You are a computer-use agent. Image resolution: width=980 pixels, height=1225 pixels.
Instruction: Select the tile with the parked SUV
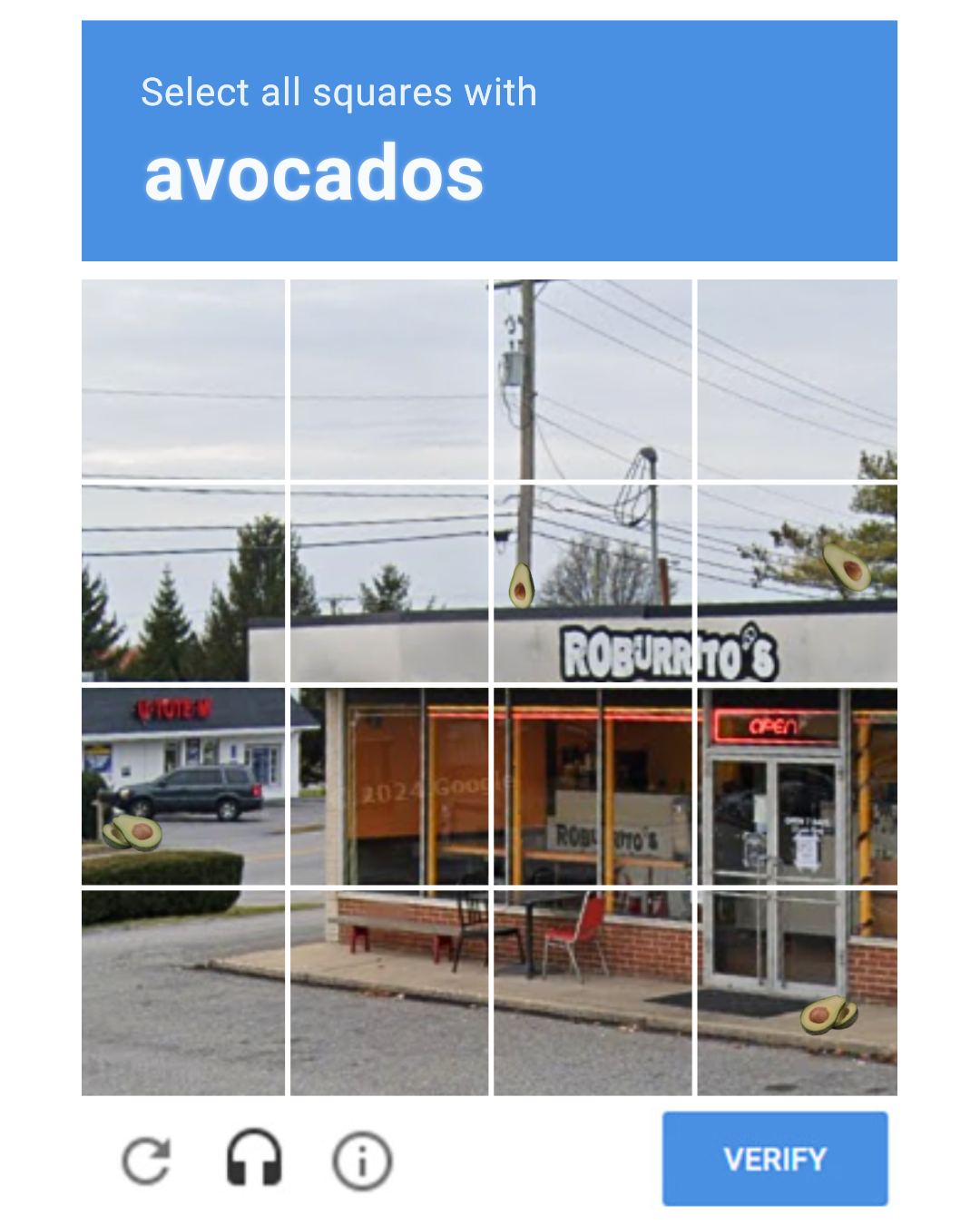click(x=183, y=786)
